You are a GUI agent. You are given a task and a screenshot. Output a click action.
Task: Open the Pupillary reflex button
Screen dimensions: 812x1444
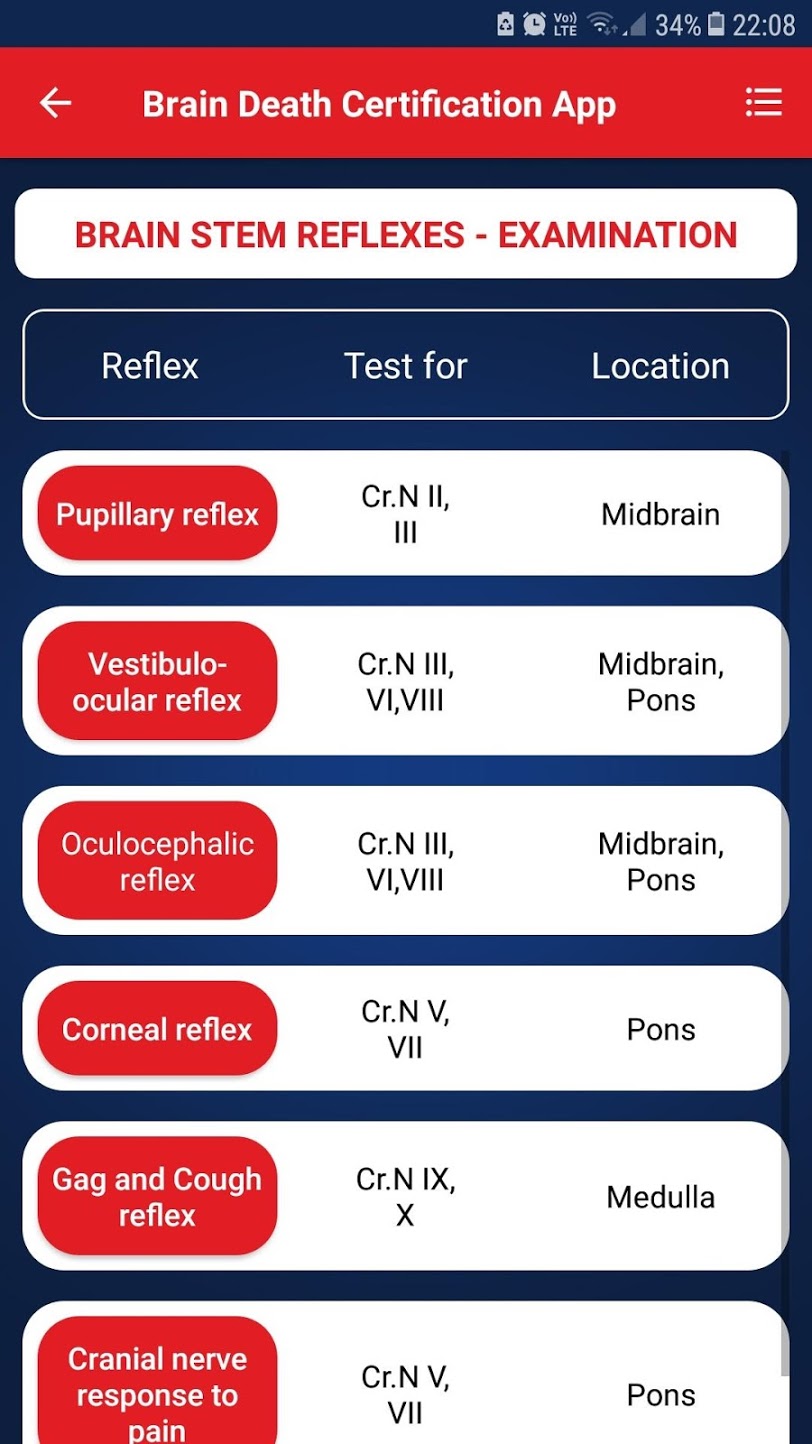(x=157, y=514)
